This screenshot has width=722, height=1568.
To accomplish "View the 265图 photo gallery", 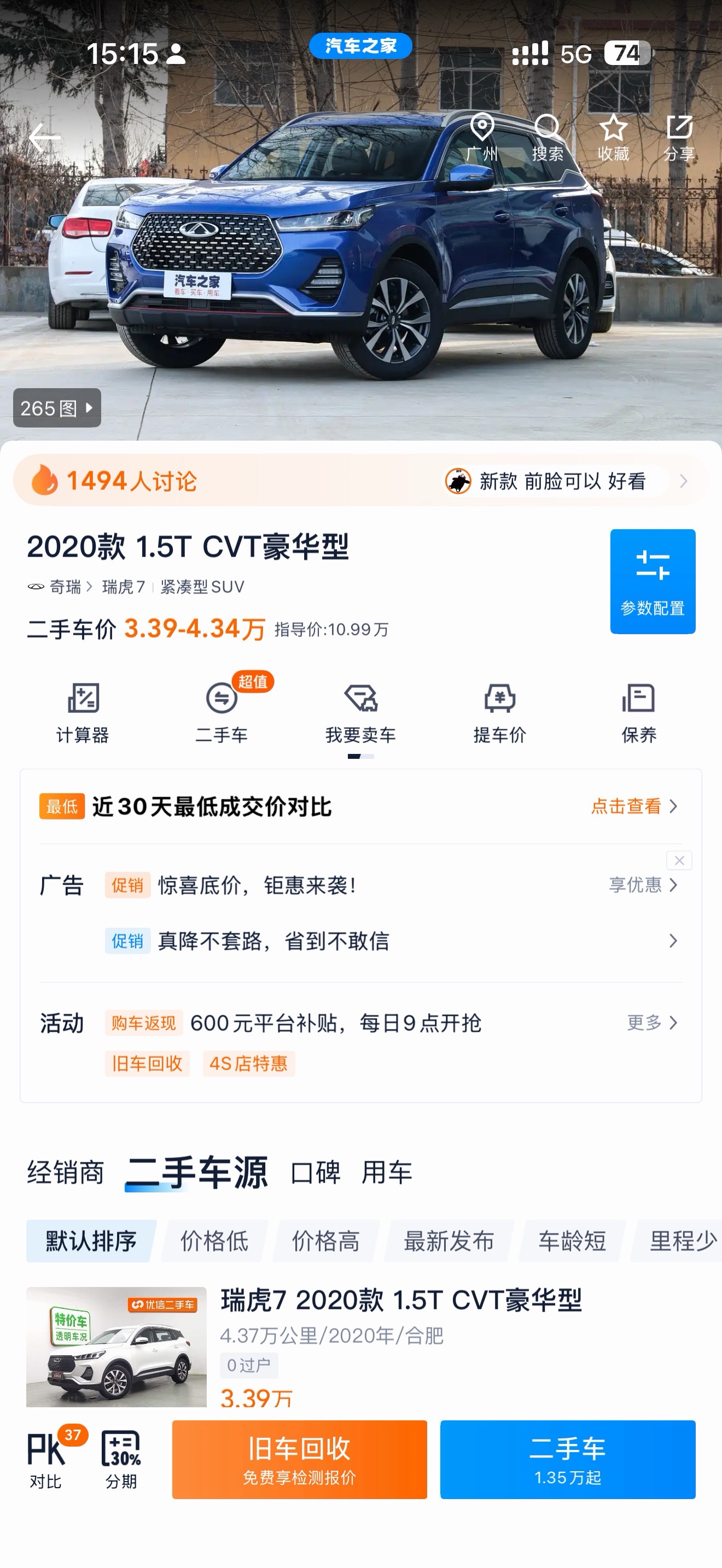I will 57,408.
